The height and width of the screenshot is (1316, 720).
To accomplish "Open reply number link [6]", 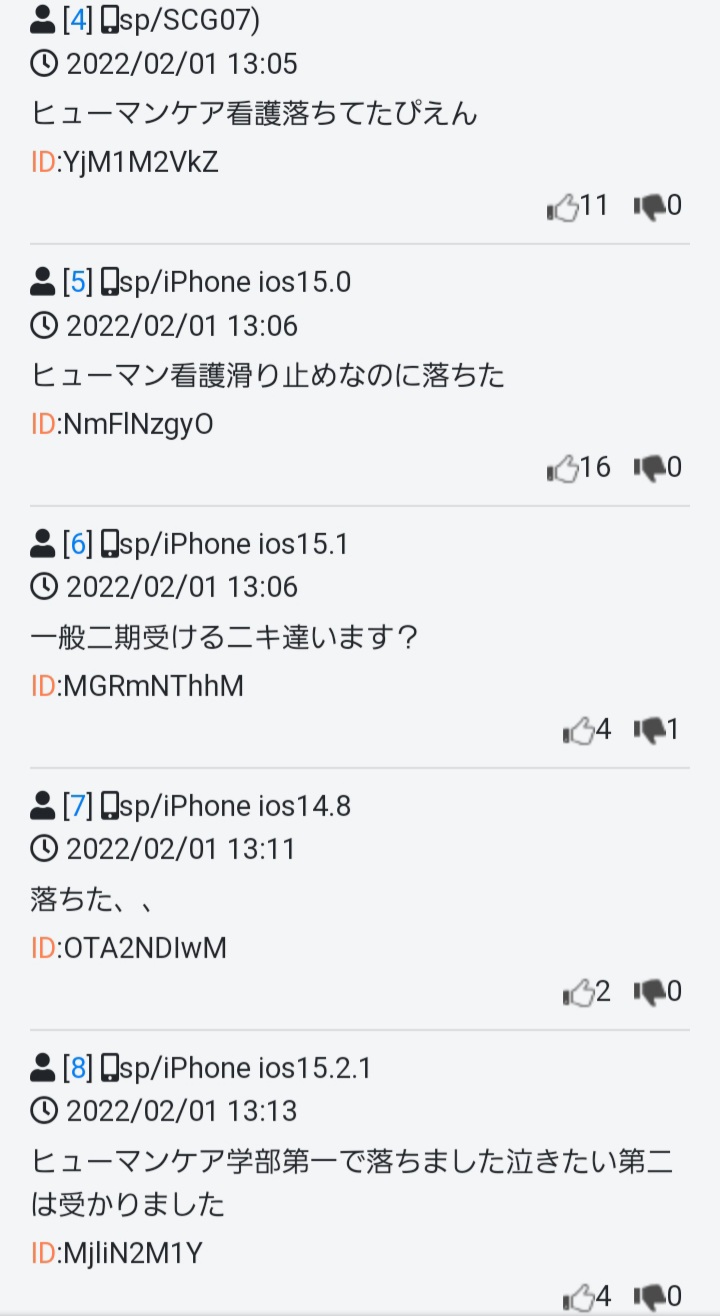I will tap(77, 544).
